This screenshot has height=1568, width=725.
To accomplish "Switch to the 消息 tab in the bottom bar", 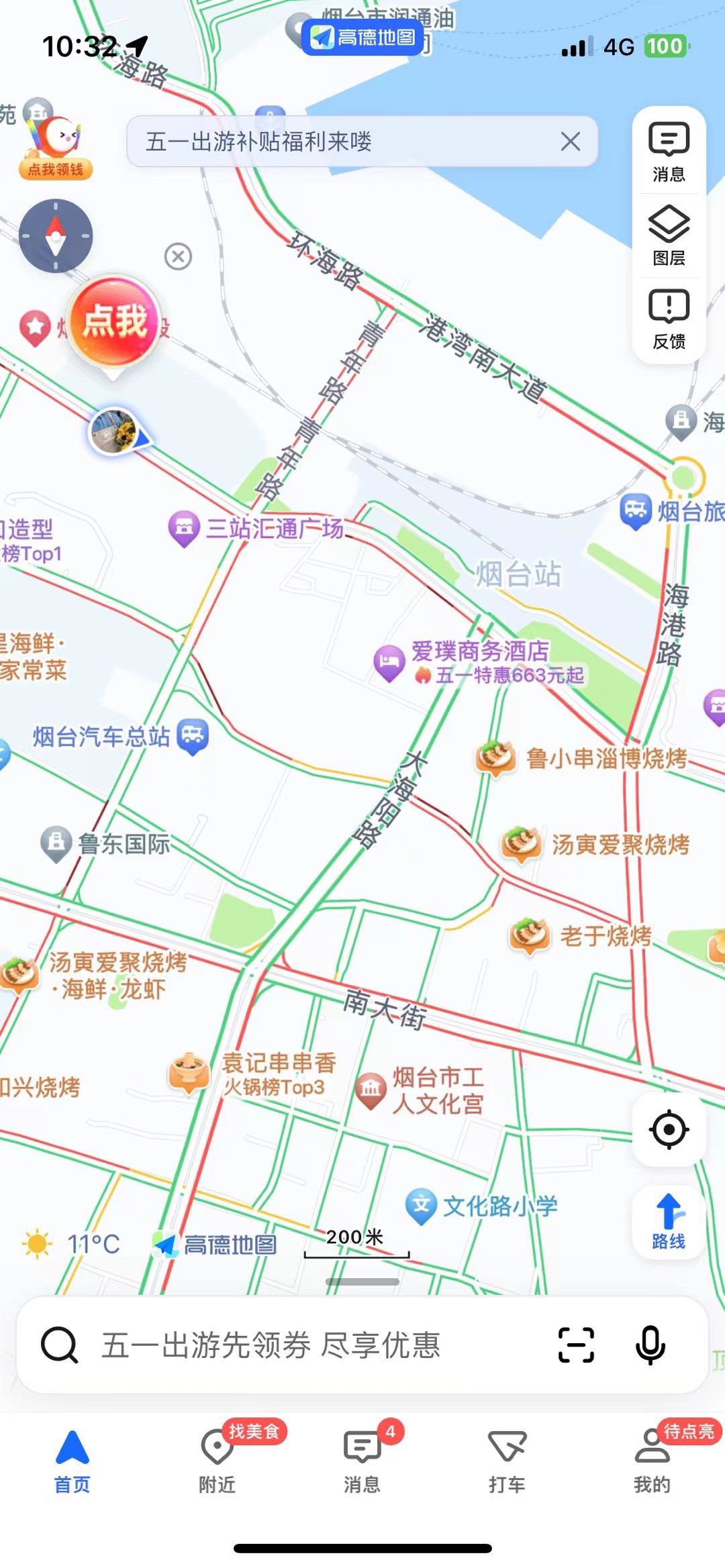I will coord(362,1458).
